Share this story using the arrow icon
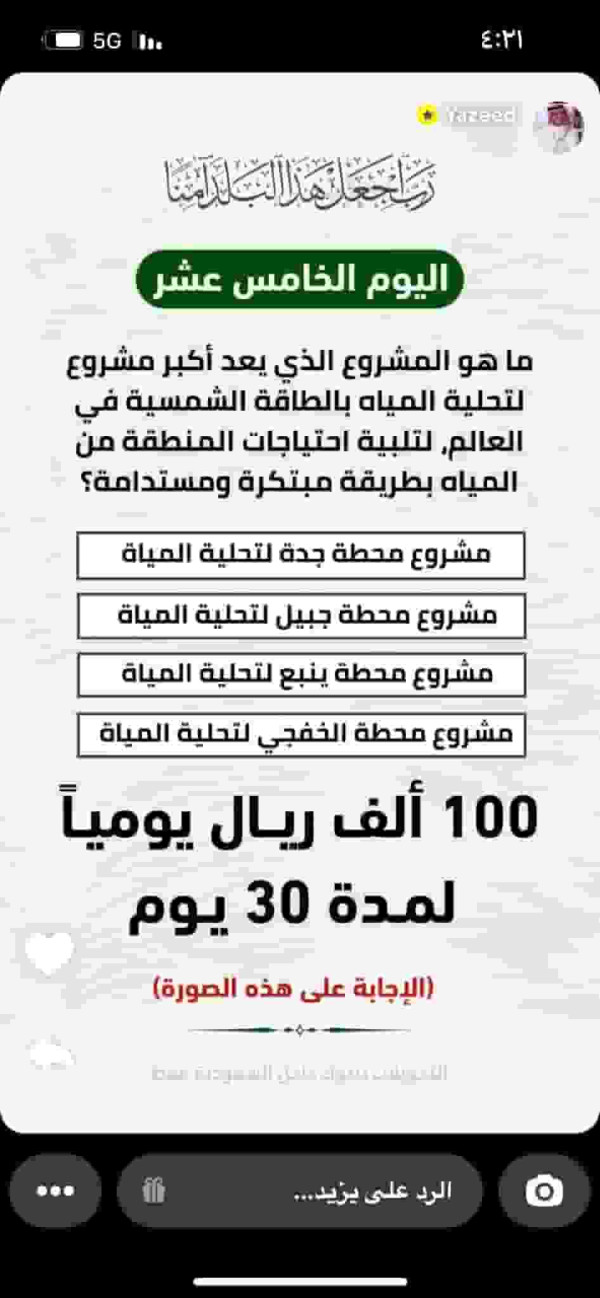 pyautogui.click(x=51, y=1054)
